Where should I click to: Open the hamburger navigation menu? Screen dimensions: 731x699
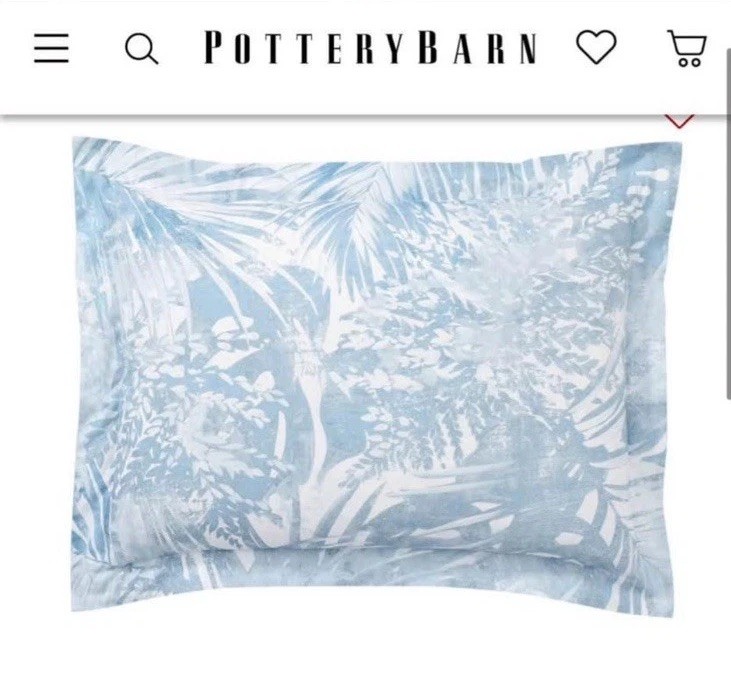51,48
